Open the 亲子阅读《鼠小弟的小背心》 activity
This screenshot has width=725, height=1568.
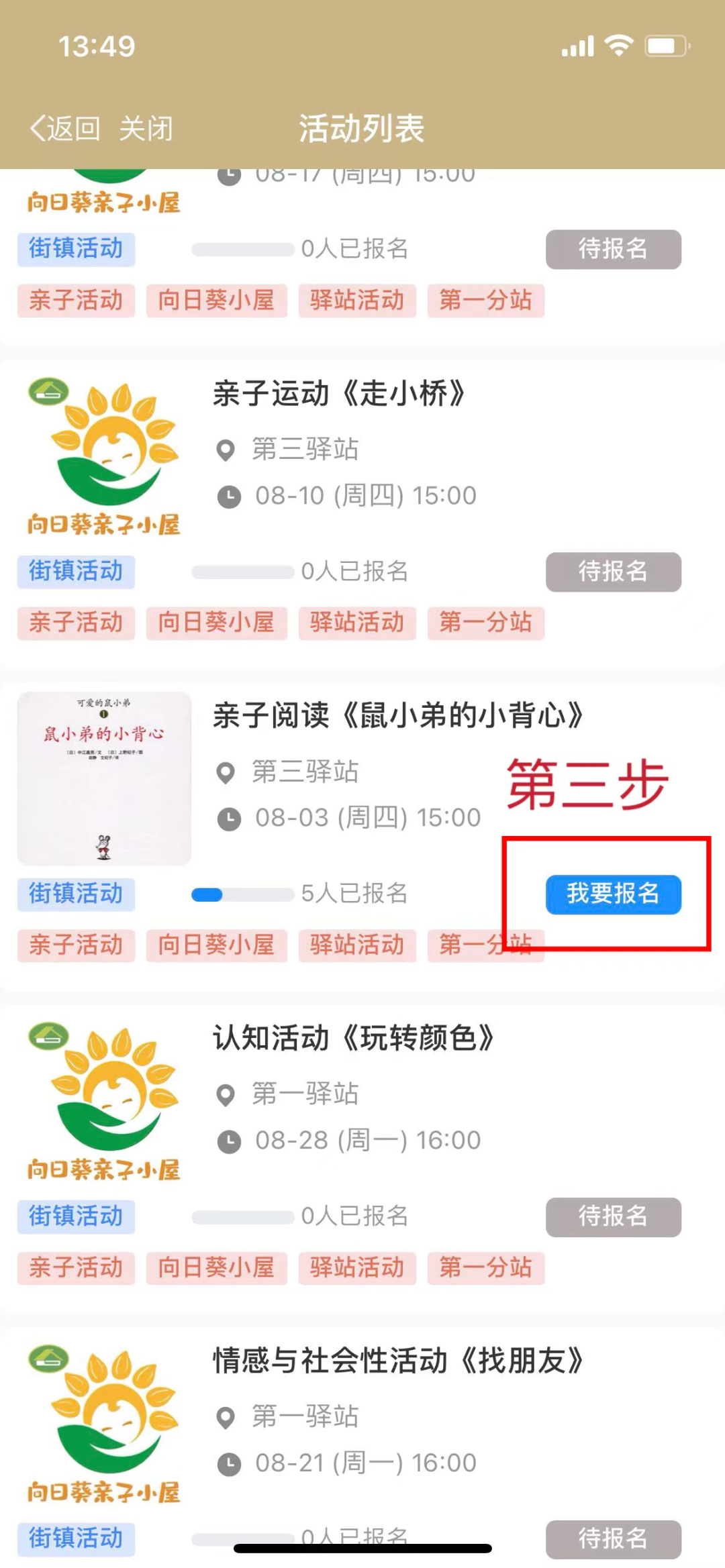point(397,715)
